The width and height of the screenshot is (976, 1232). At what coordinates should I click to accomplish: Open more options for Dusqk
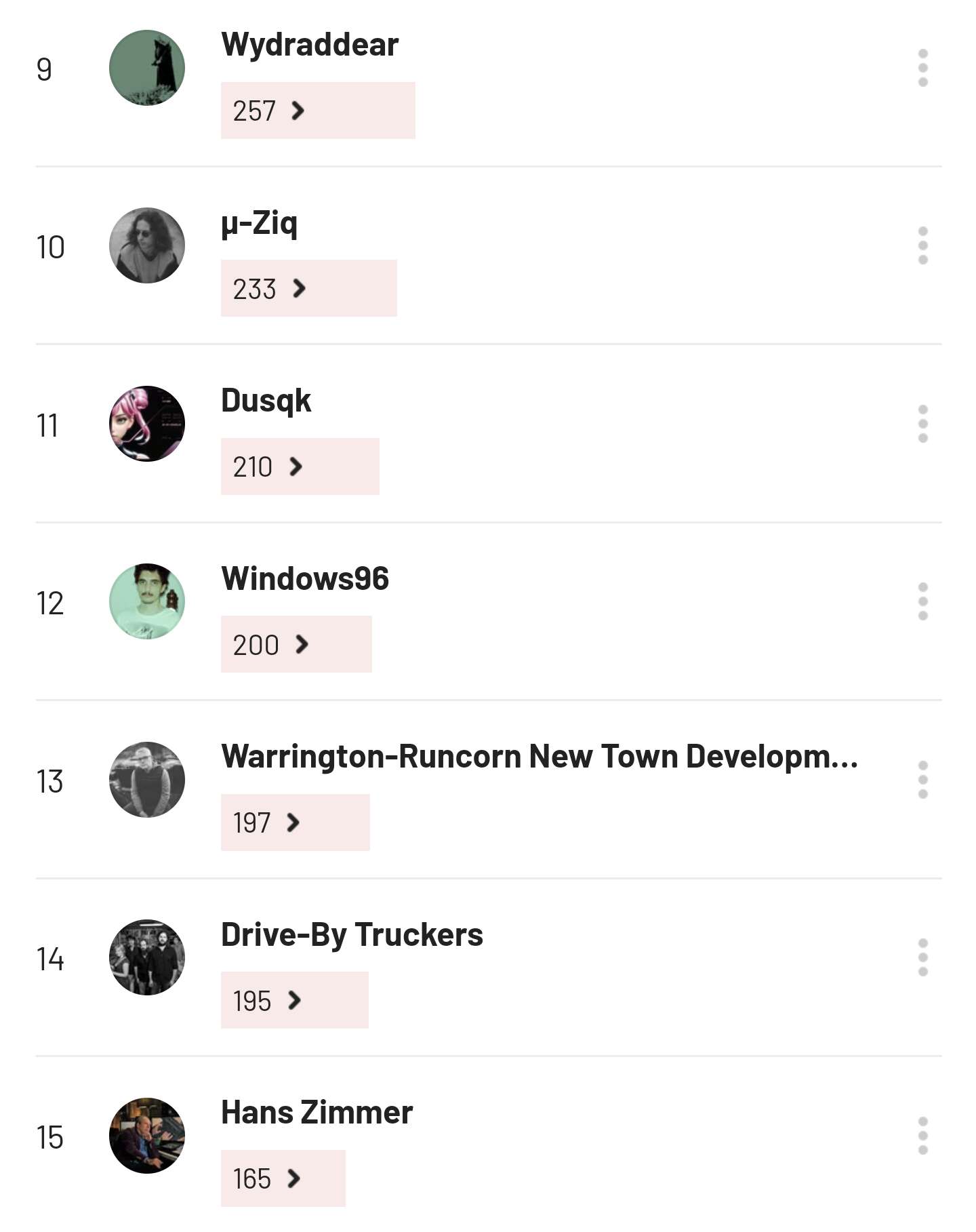[922, 424]
